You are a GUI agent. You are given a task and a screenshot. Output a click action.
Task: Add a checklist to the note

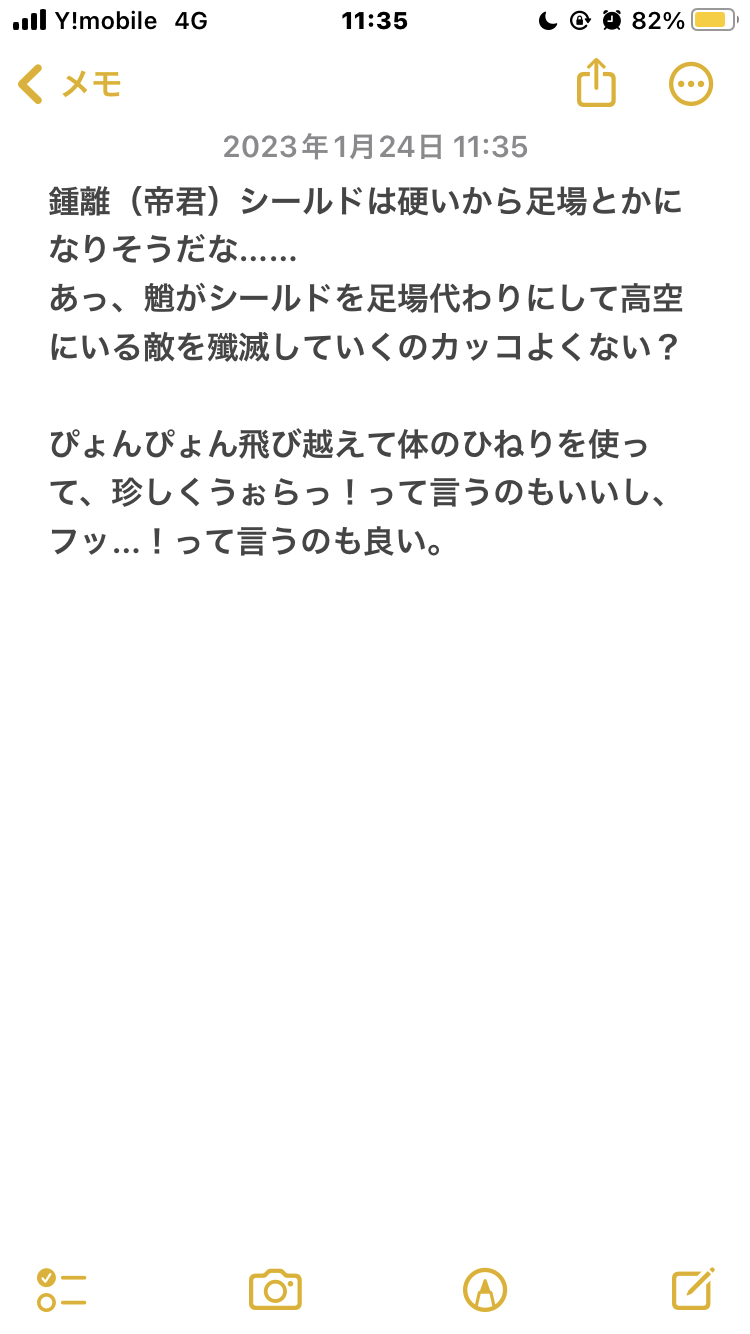(x=62, y=1289)
